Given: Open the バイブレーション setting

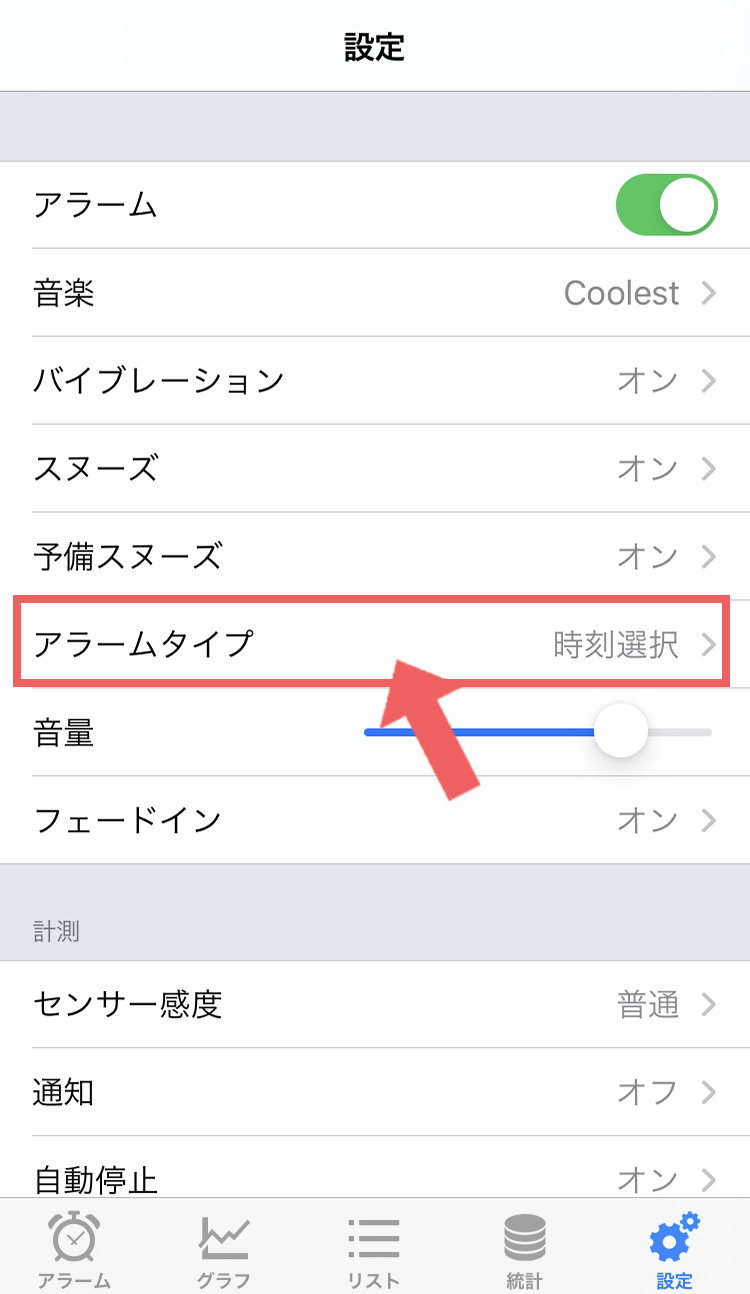Looking at the screenshot, I should pos(375,380).
